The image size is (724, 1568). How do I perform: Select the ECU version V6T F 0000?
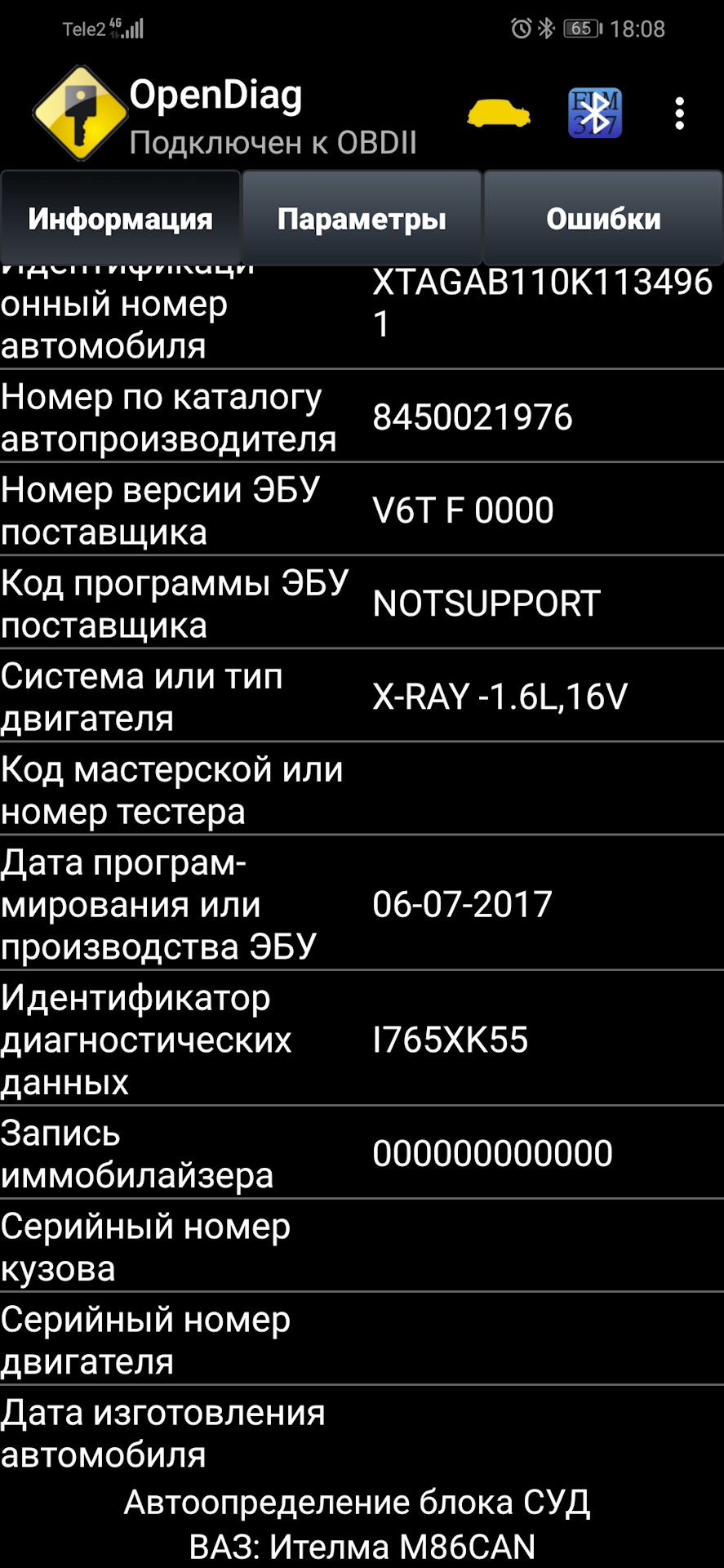coord(462,508)
